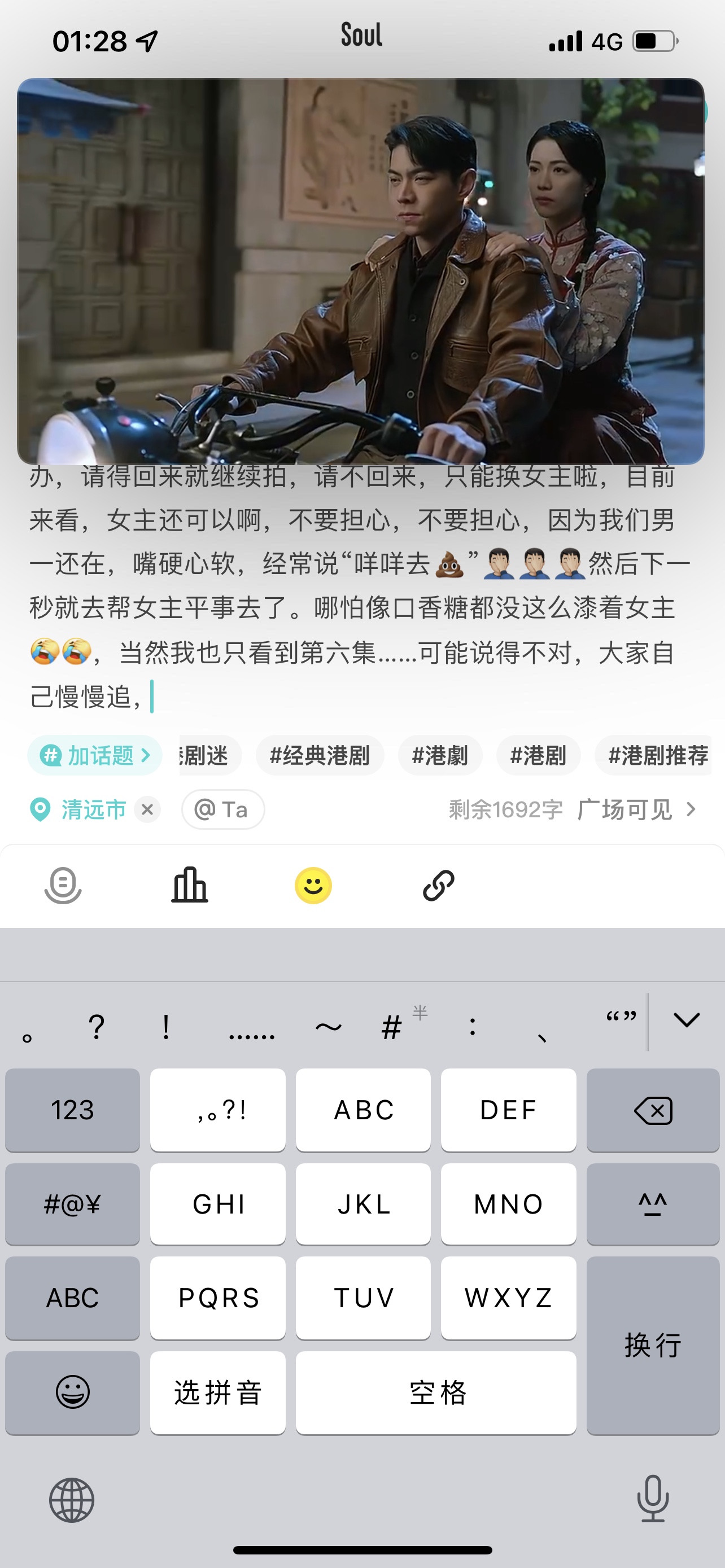Open the 广场可见 visibility setting
Image resolution: width=725 pixels, height=1568 pixels.
(x=636, y=809)
